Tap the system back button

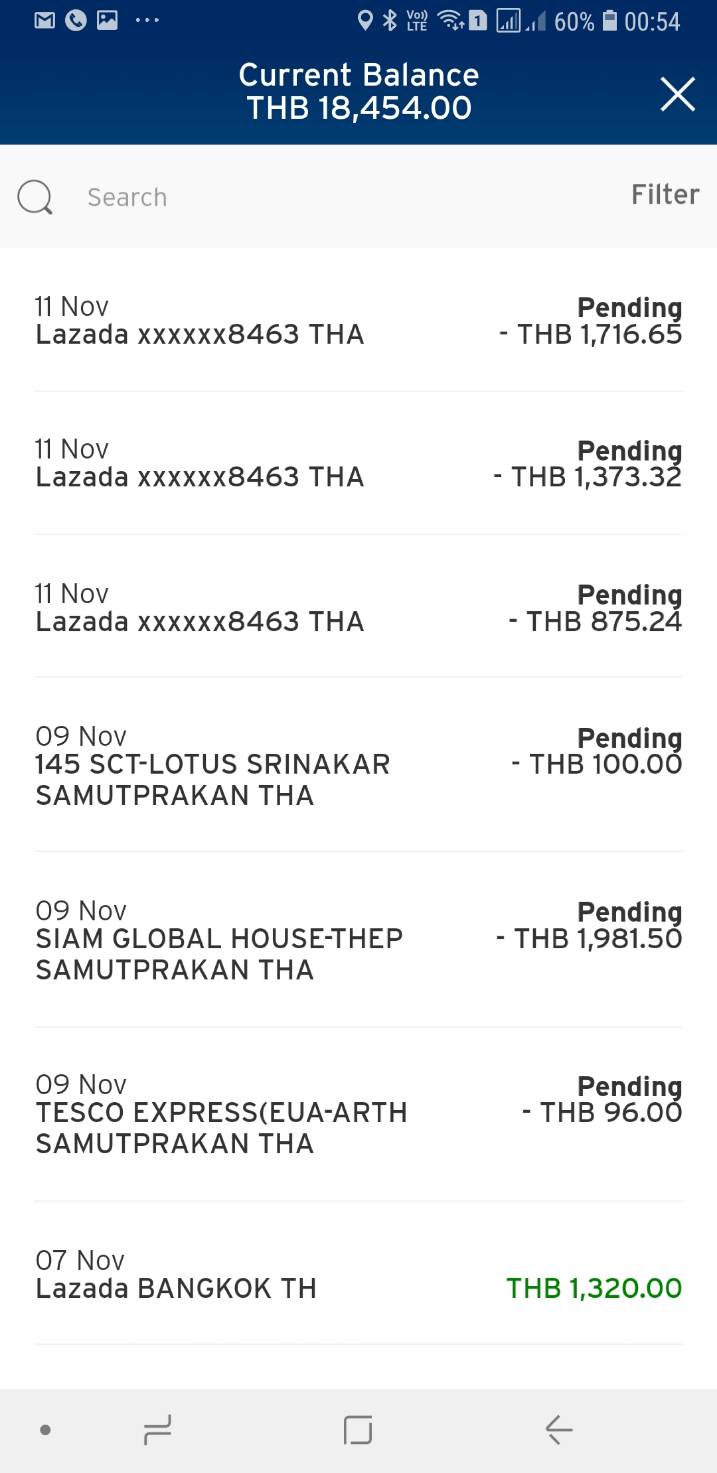[558, 1430]
